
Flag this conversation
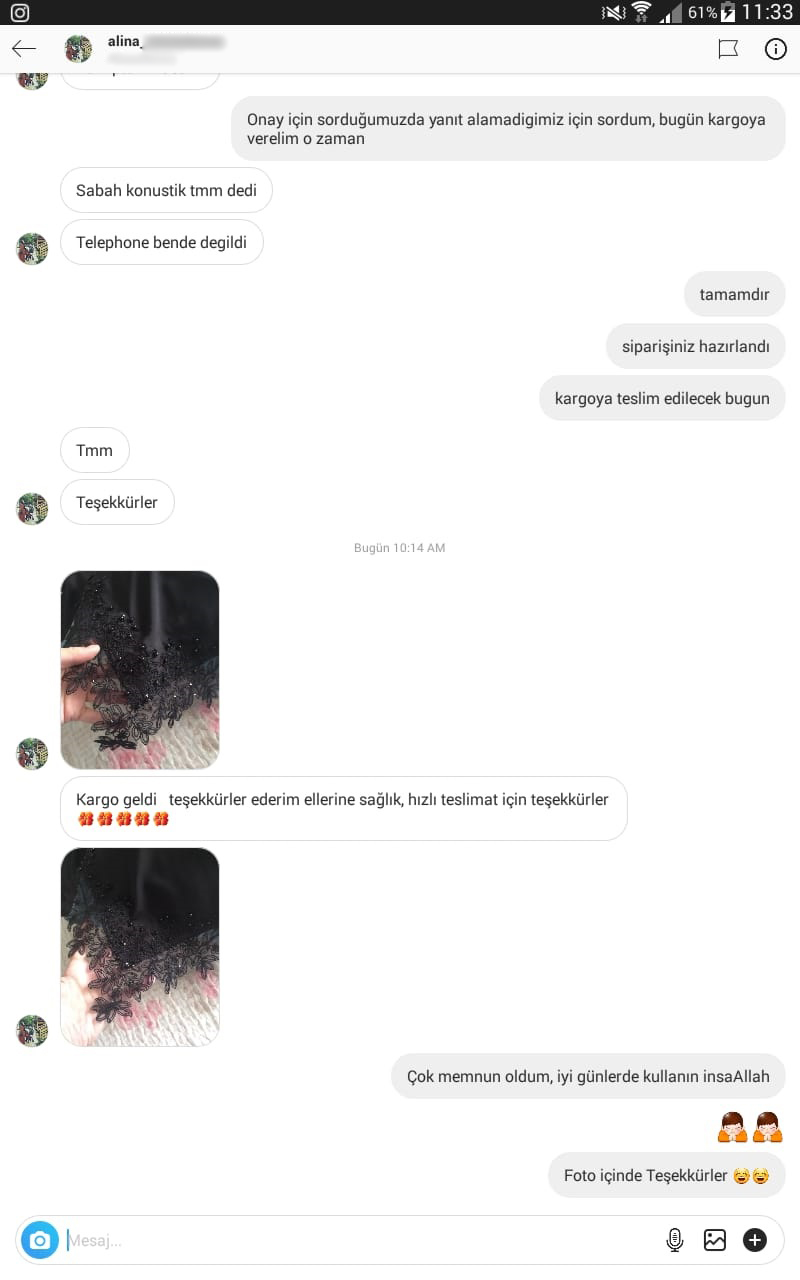pyautogui.click(x=728, y=49)
